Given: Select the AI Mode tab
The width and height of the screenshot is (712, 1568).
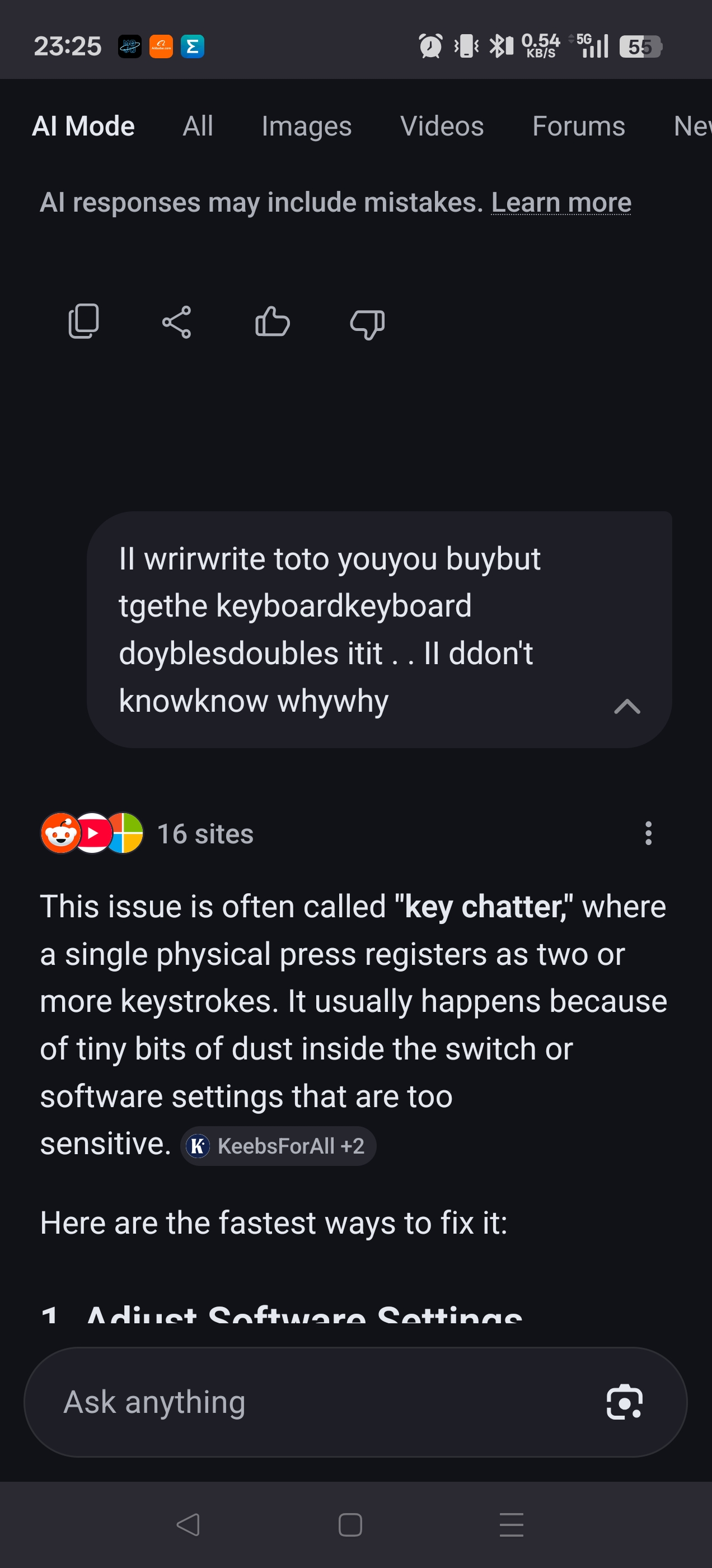Looking at the screenshot, I should pyautogui.click(x=83, y=127).
